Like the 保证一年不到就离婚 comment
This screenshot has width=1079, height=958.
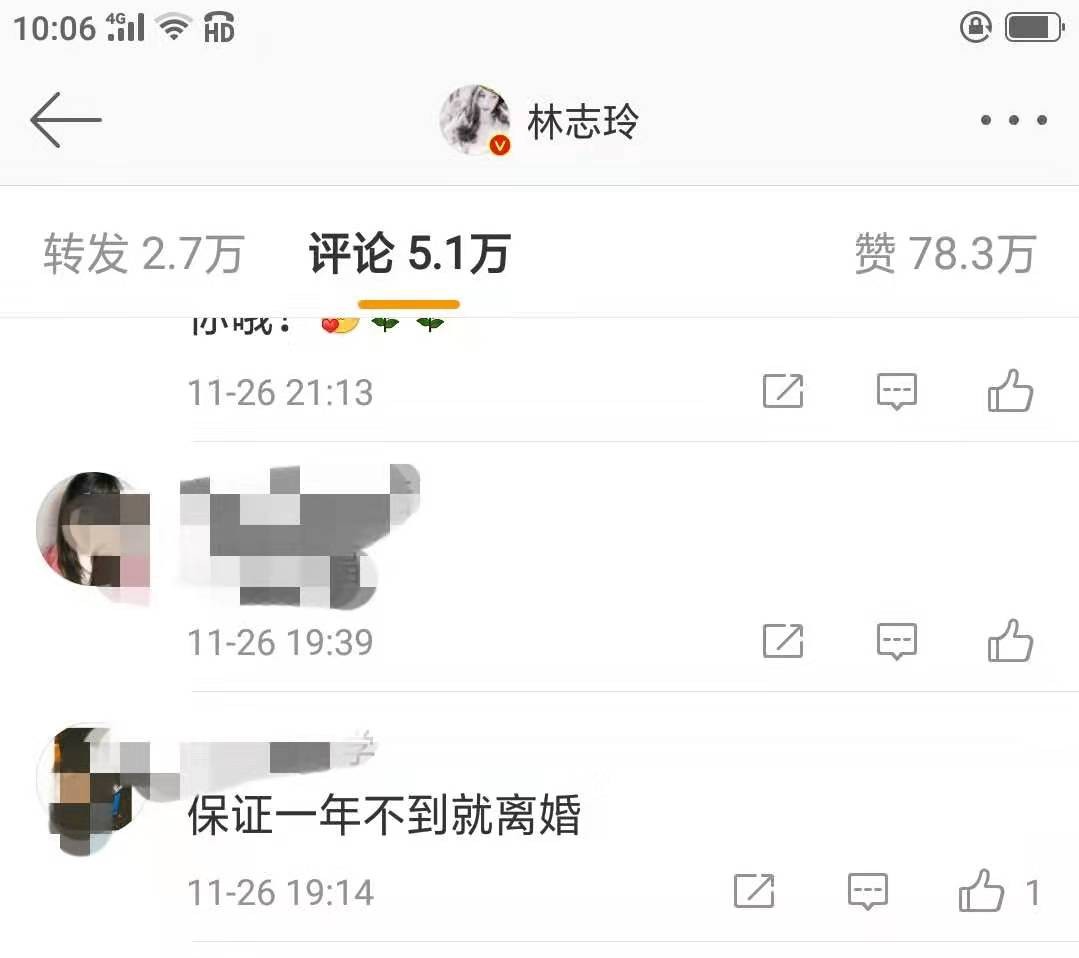(x=982, y=891)
